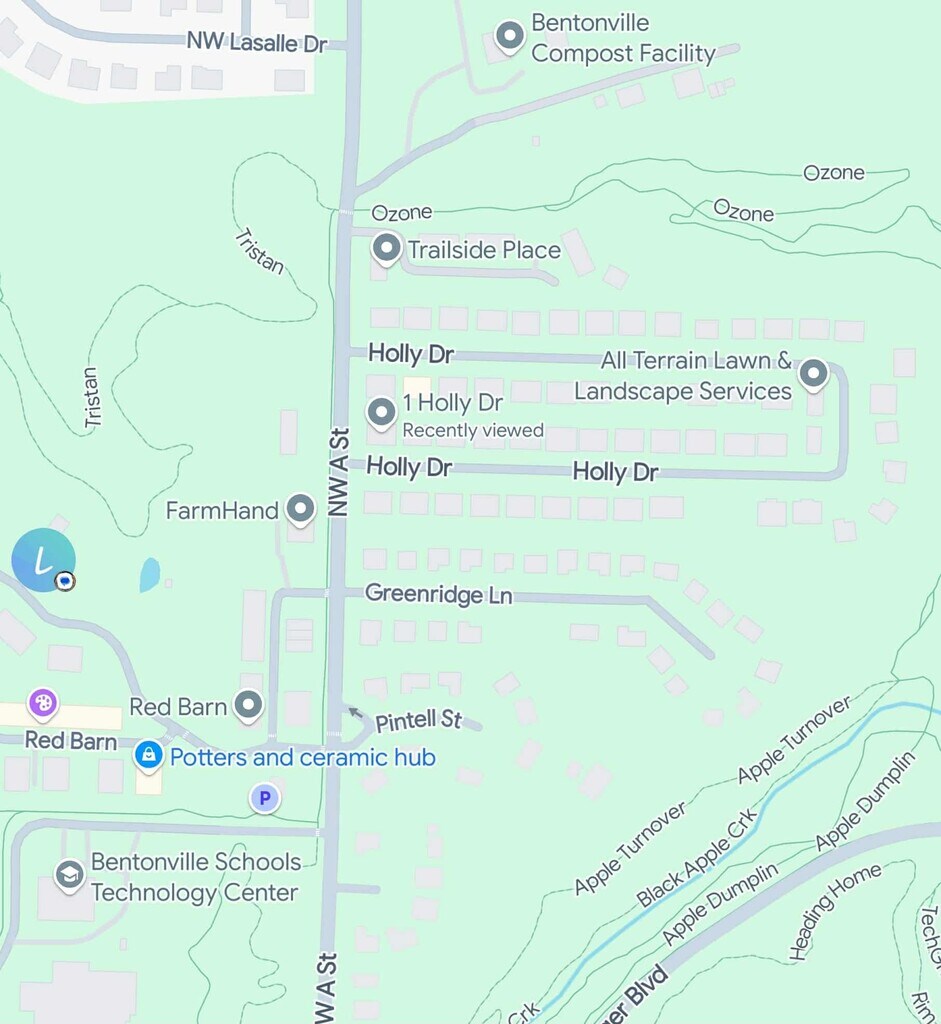Viewport: 941px width, 1024px height.
Task: Tap the Potters and ceramic hub marker
Action: 149,756
